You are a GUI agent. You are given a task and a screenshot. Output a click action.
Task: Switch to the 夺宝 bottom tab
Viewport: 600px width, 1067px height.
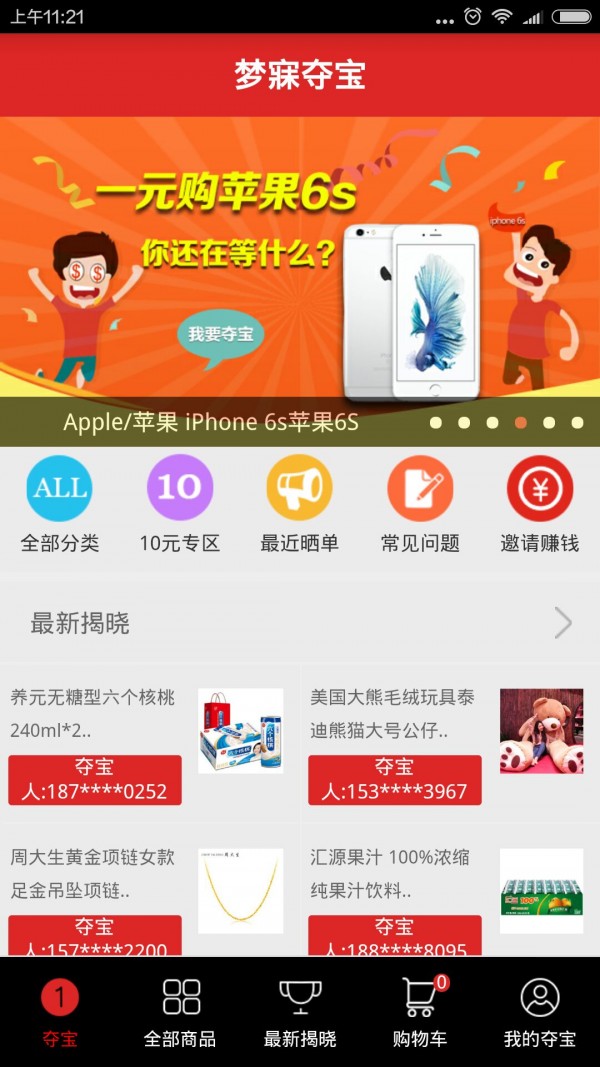[60, 1012]
